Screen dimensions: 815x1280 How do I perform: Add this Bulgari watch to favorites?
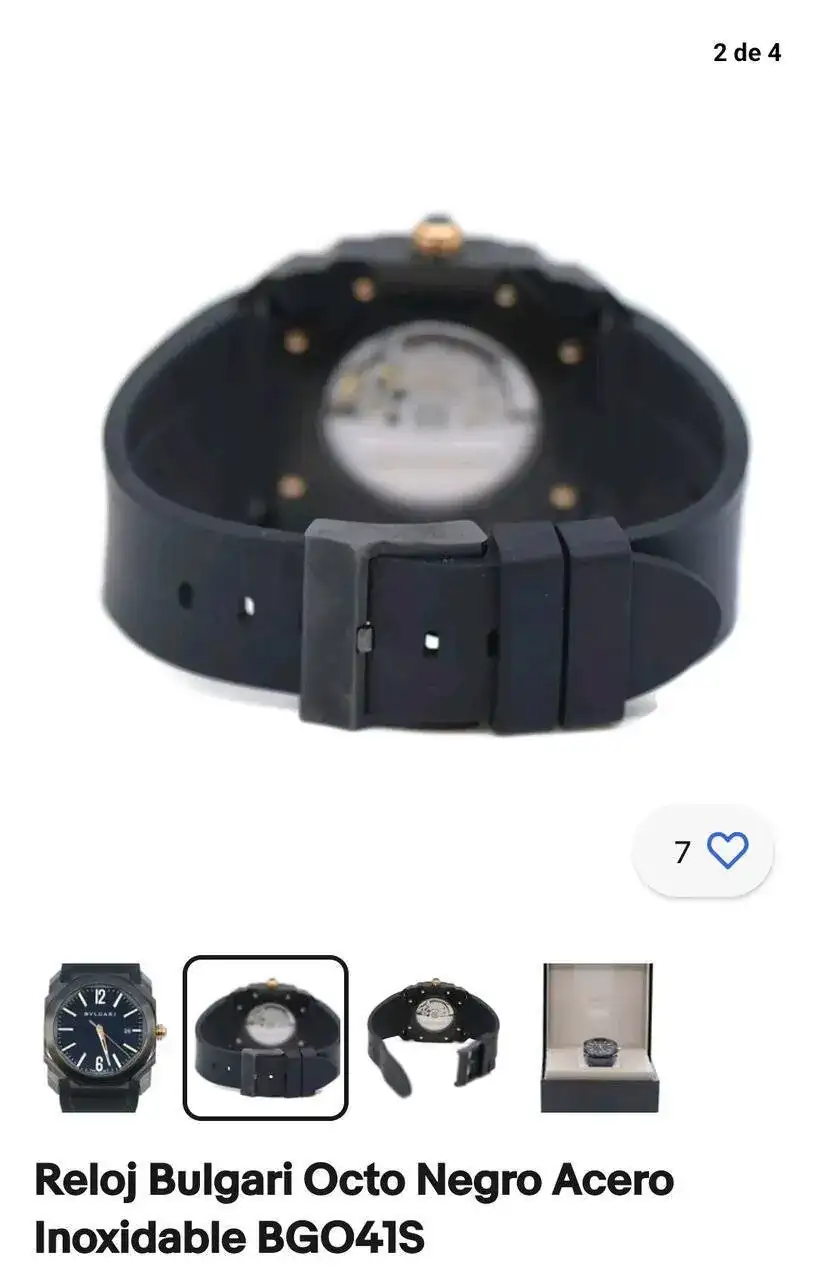[726, 851]
